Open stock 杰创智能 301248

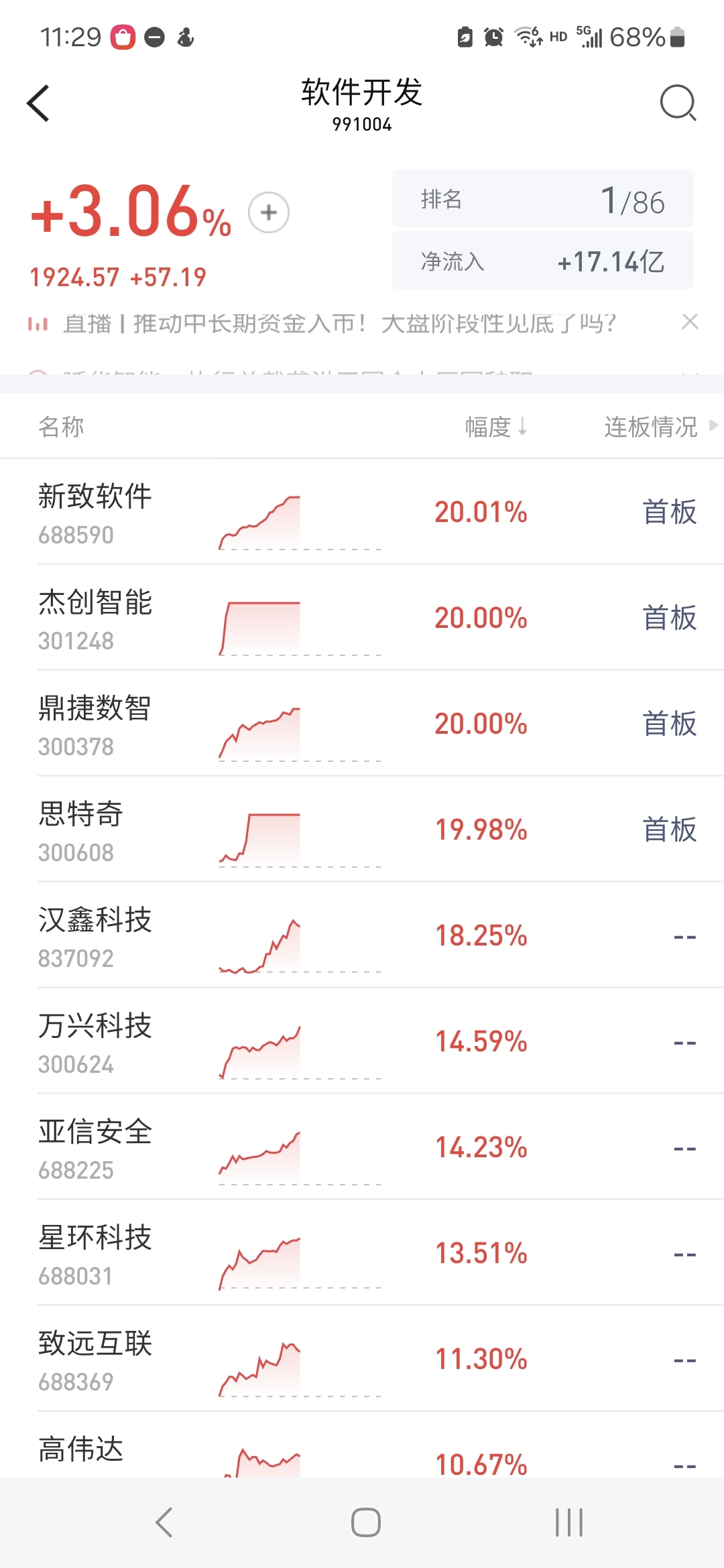coord(362,618)
